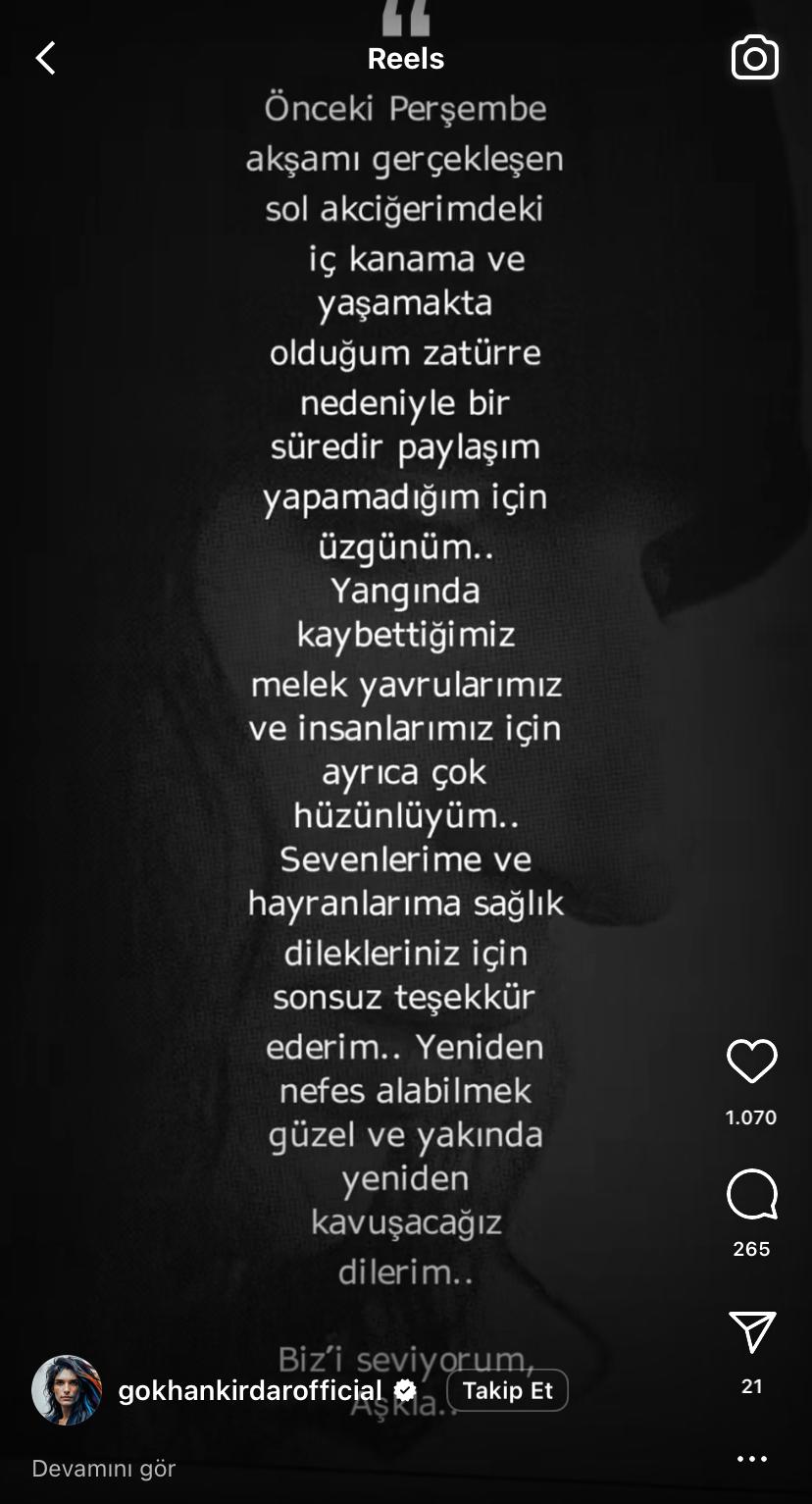Open gokhankirdarofficial's profile picture
This screenshot has height=1504, width=812.
click(x=69, y=1390)
